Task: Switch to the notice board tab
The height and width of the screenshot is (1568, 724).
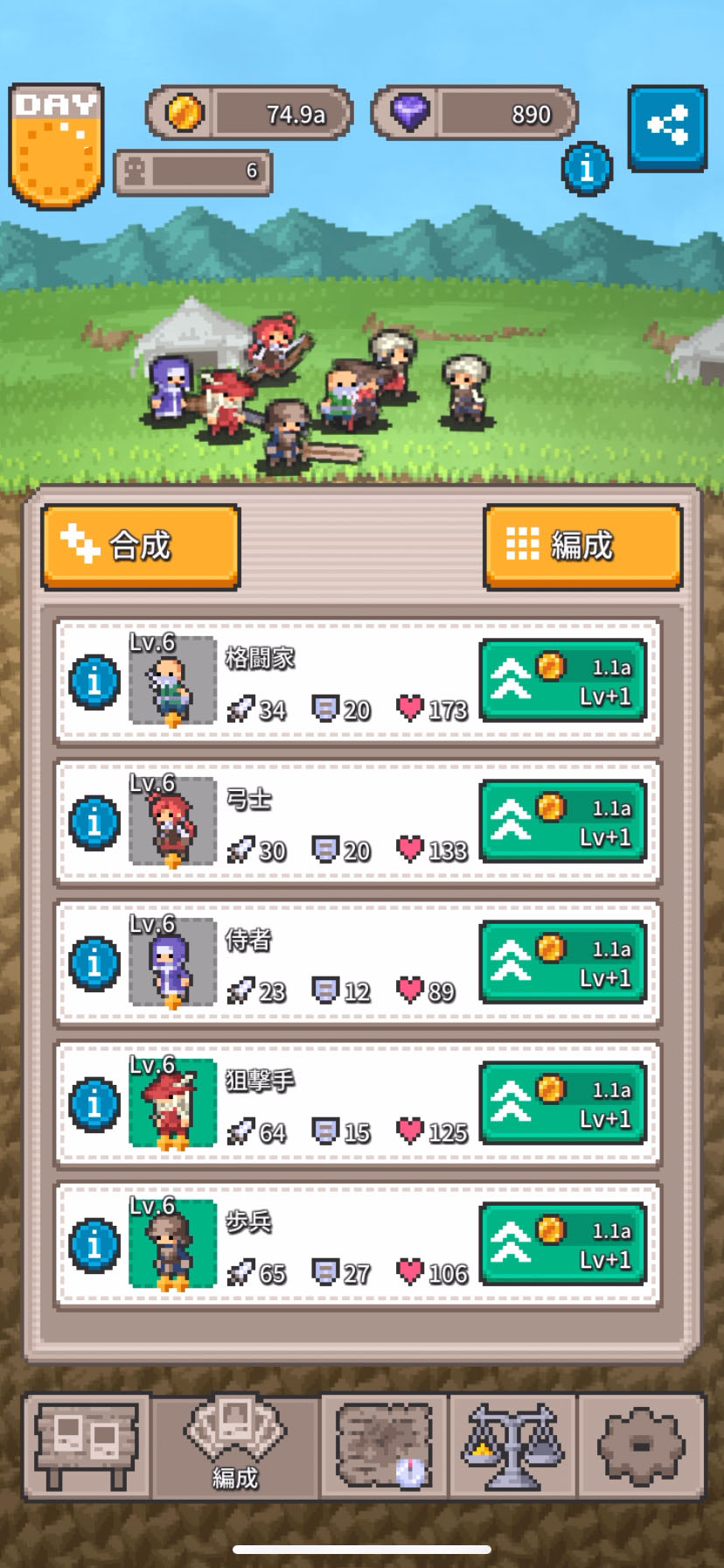Action: [x=87, y=1446]
